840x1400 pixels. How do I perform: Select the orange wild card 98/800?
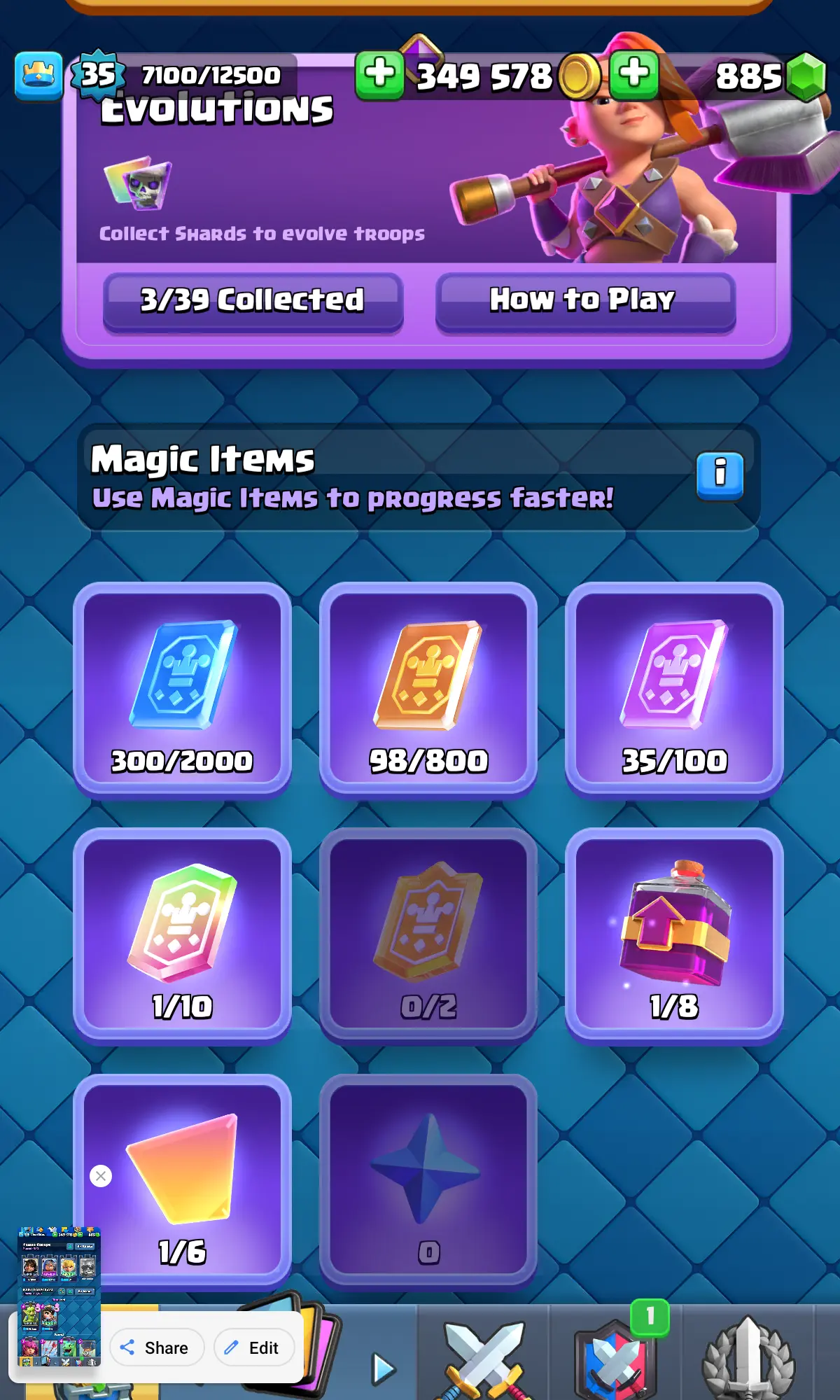tap(428, 689)
